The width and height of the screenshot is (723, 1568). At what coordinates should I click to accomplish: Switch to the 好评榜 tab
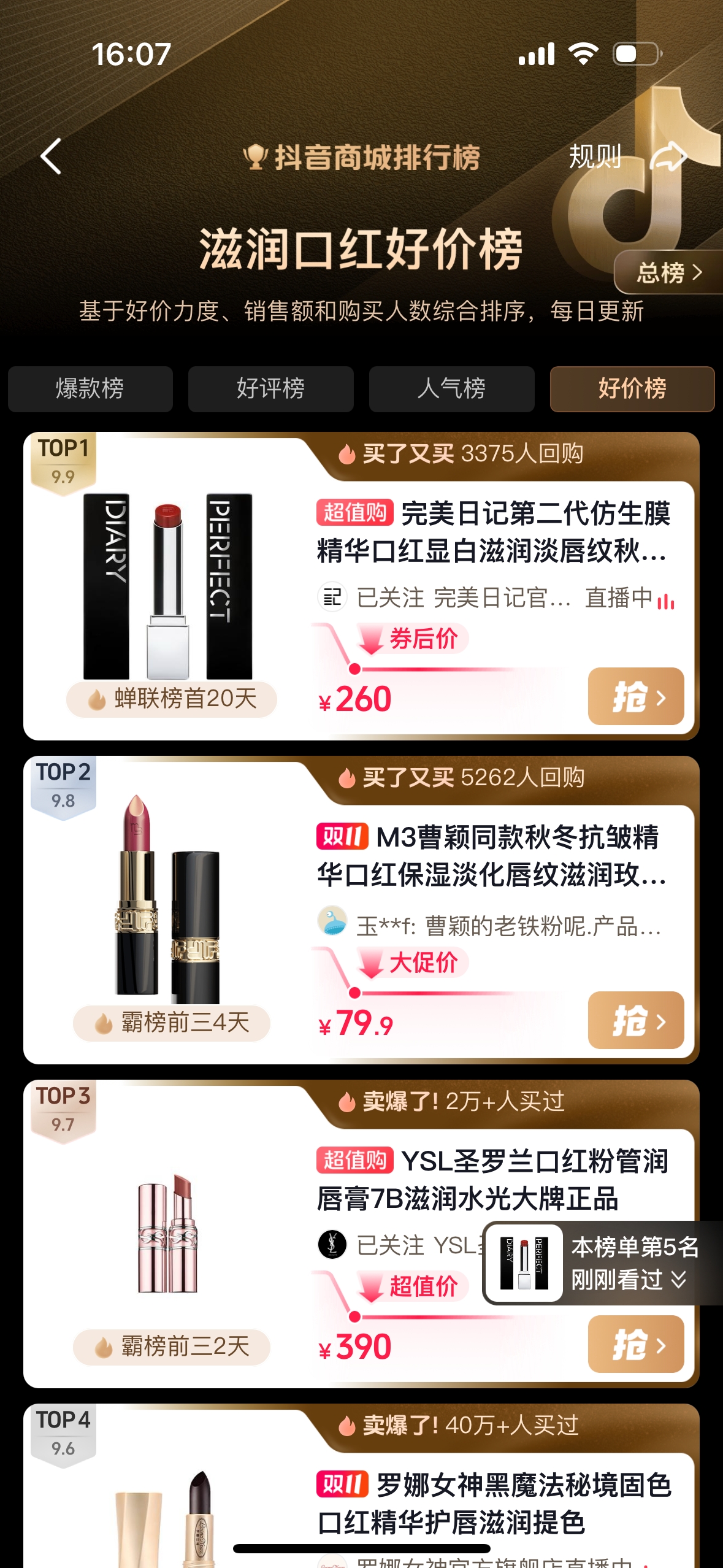(x=270, y=389)
